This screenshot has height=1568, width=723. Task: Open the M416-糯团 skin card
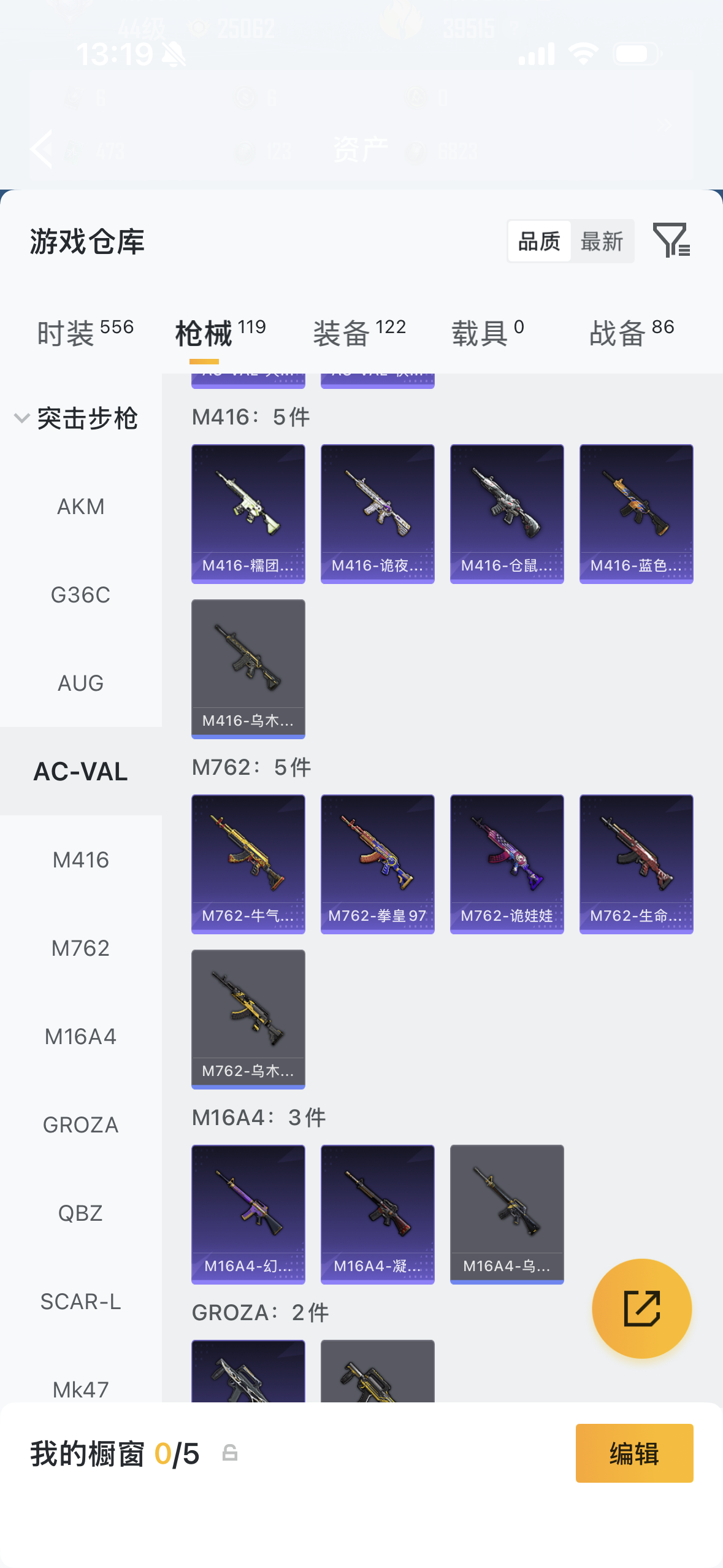pyautogui.click(x=248, y=514)
